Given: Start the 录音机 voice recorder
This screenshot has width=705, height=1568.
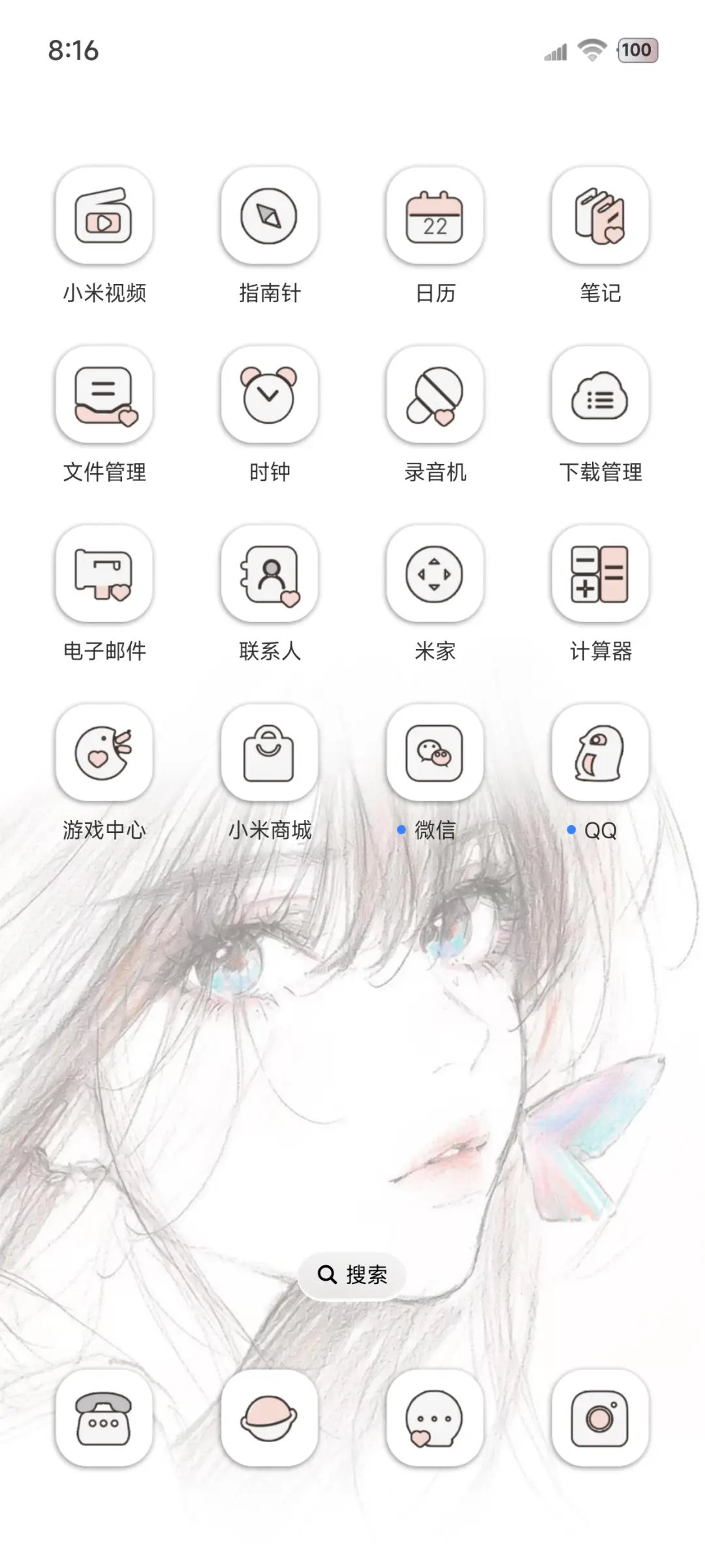Looking at the screenshot, I should (435, 396).
